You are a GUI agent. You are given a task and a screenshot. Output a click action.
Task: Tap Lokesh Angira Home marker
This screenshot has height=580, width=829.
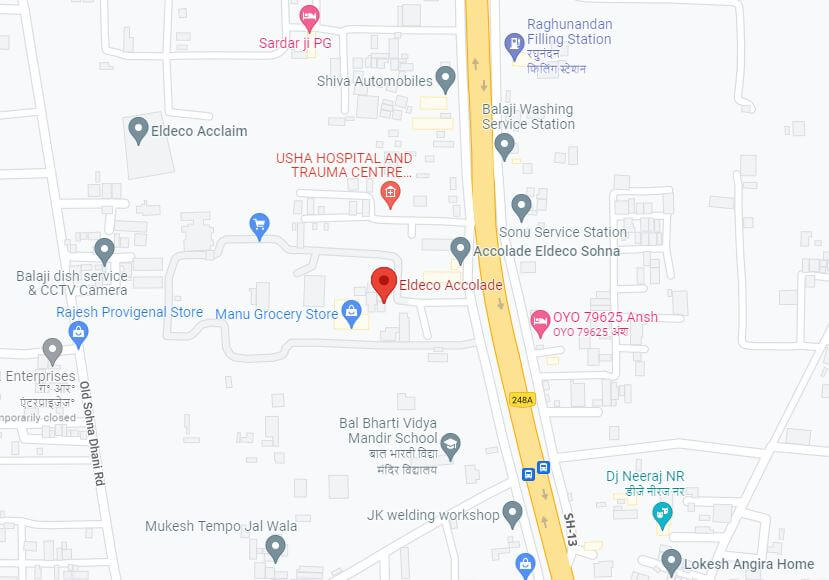coord(672,562)
